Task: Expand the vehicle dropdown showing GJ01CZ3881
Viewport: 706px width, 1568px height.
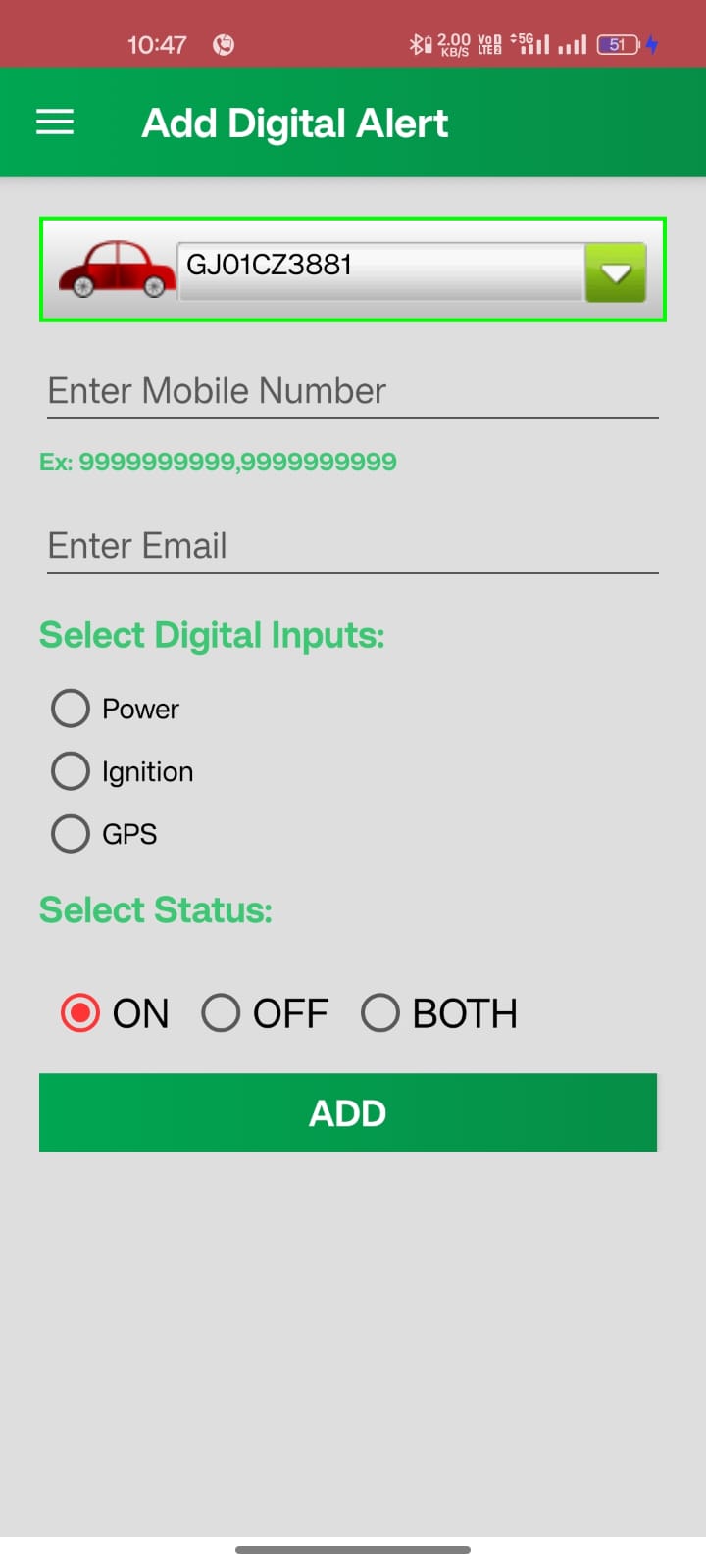Action: (x=615, y=271)
